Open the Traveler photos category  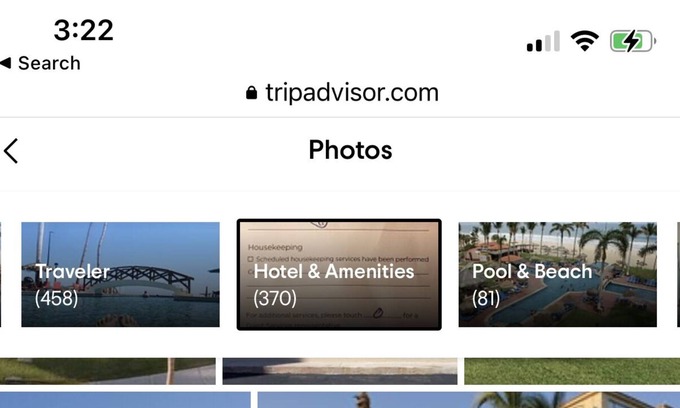pyautogui.click(x=120, y=274)
